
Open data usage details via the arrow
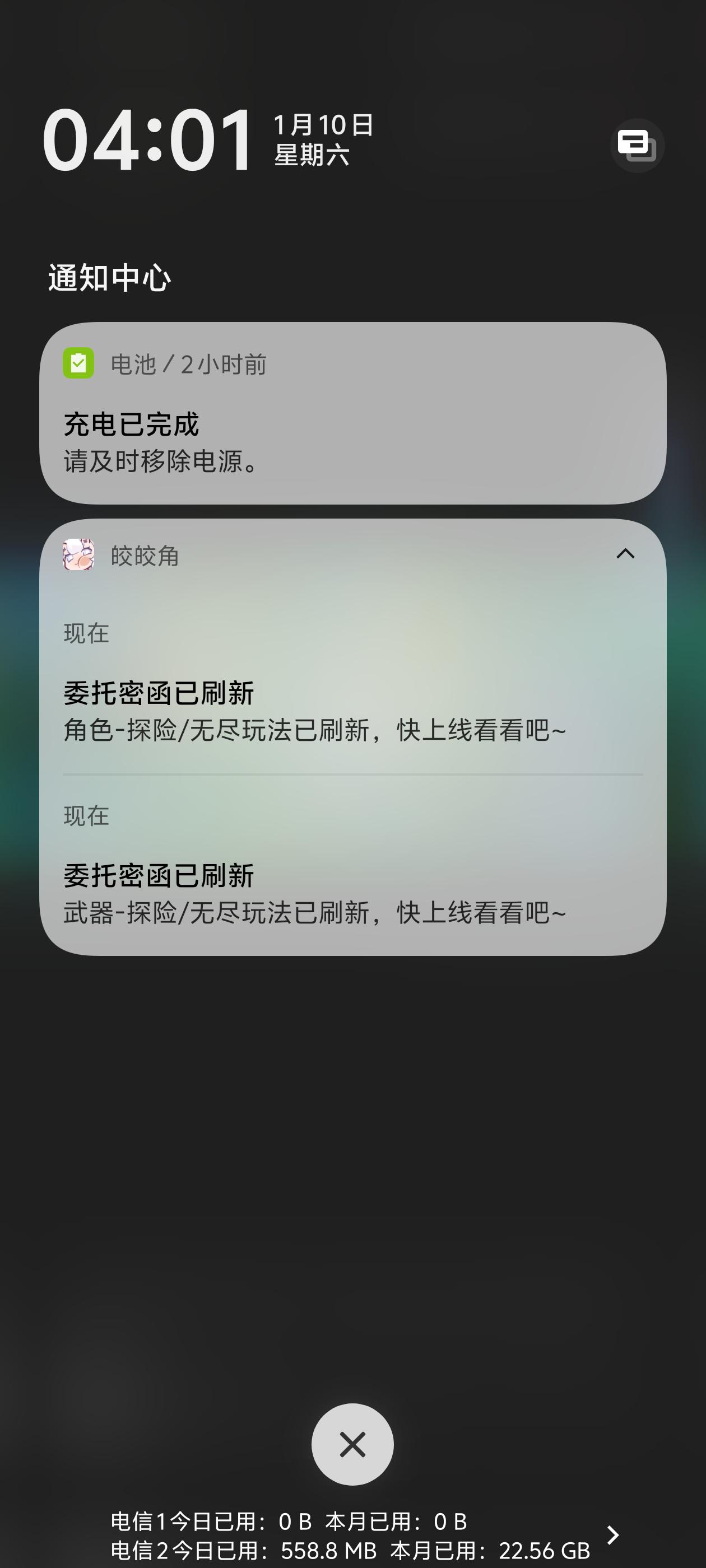pyautogui.click(x=613, y=1535)
